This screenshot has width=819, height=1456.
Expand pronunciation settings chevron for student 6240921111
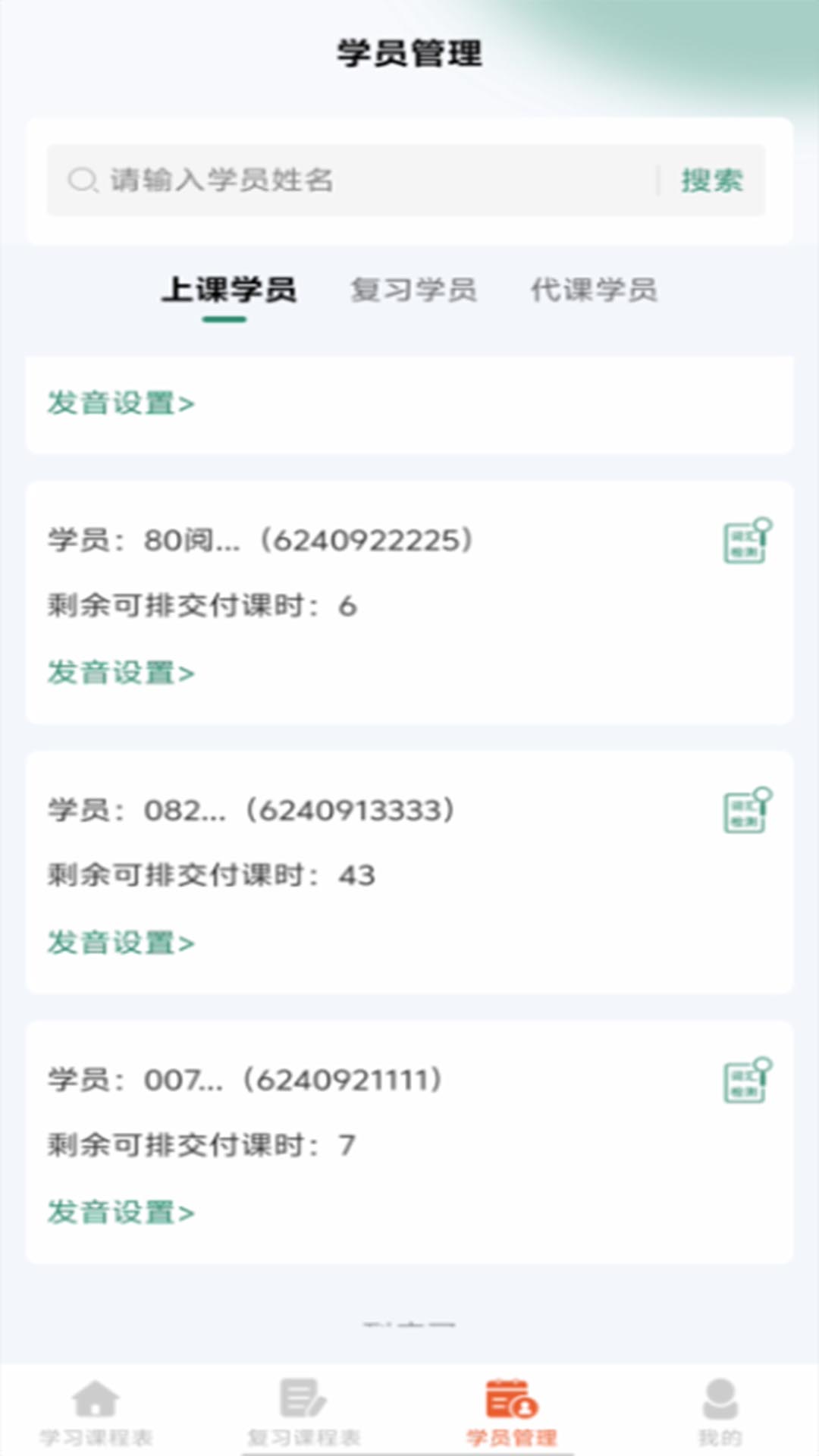[188, 1212]
